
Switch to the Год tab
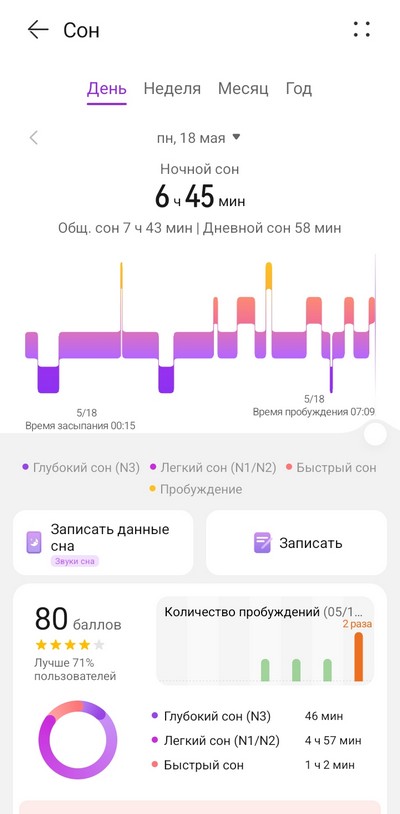299,89
